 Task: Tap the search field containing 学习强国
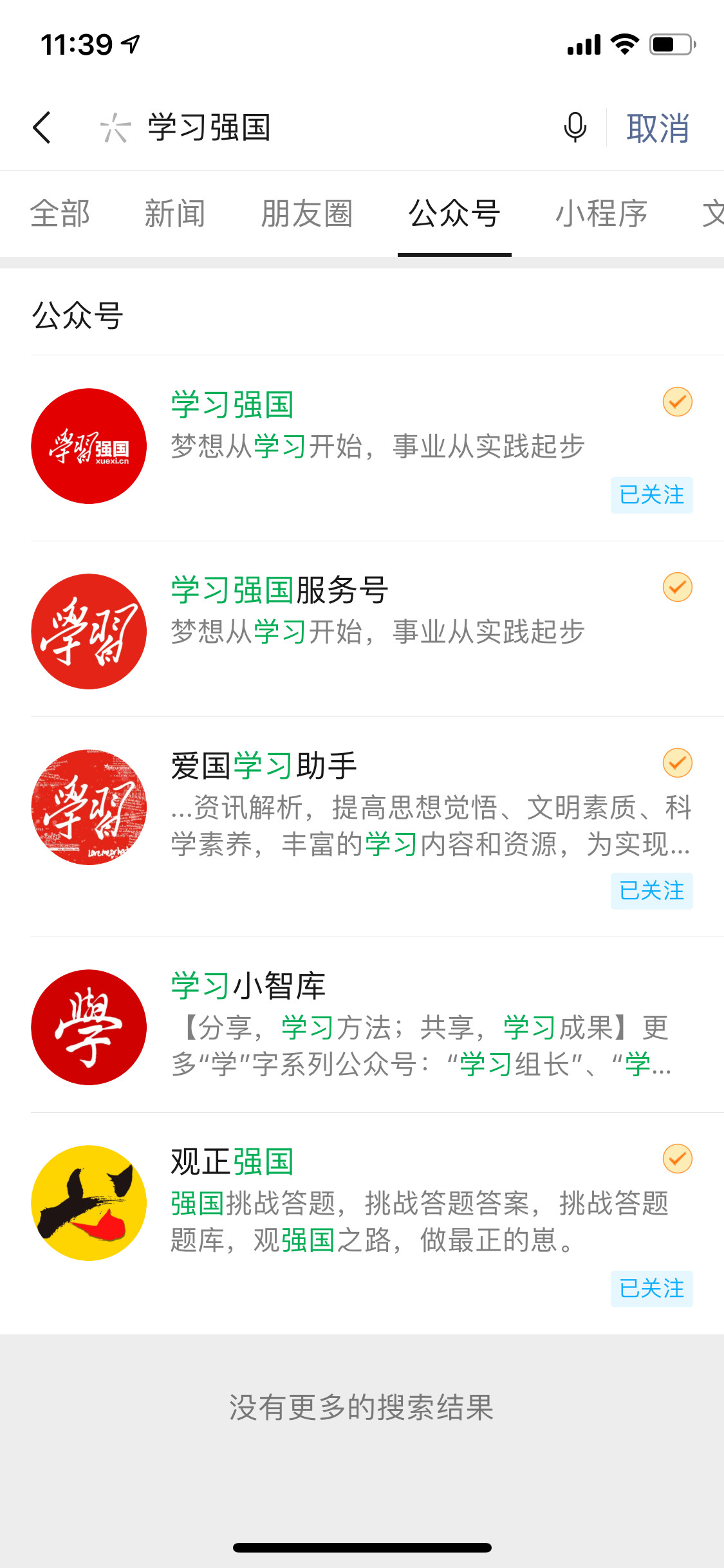click(x=322, y=127)
